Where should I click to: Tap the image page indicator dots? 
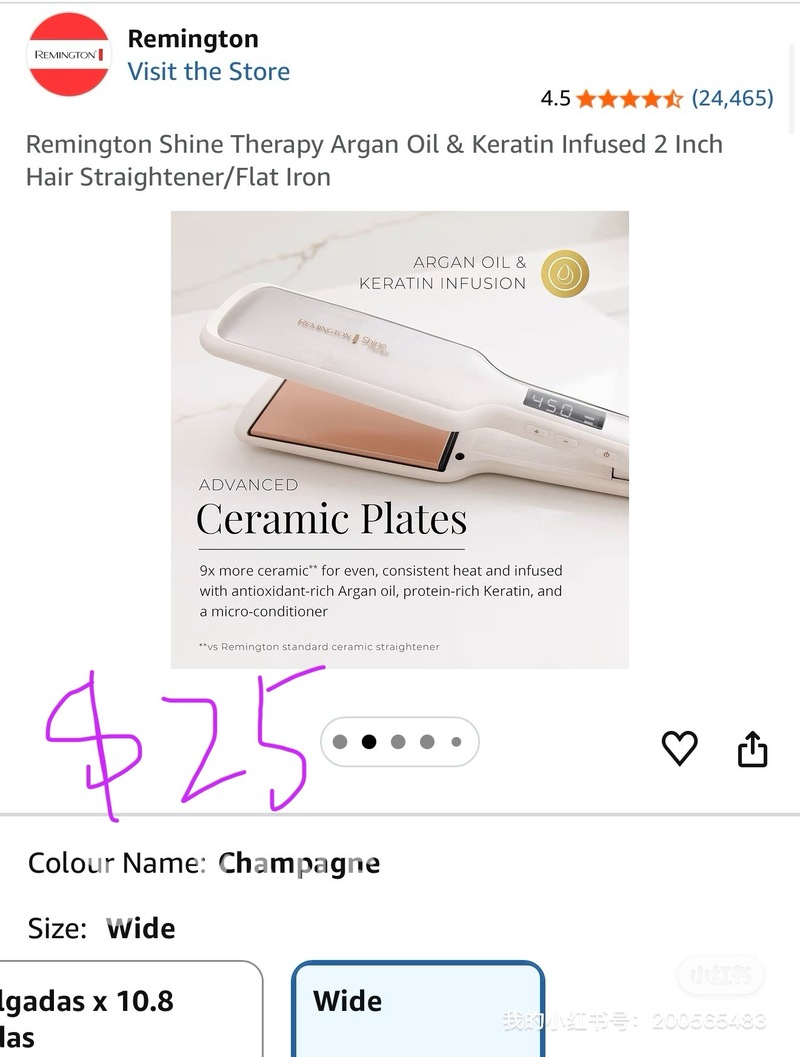[x=399, y=742]
